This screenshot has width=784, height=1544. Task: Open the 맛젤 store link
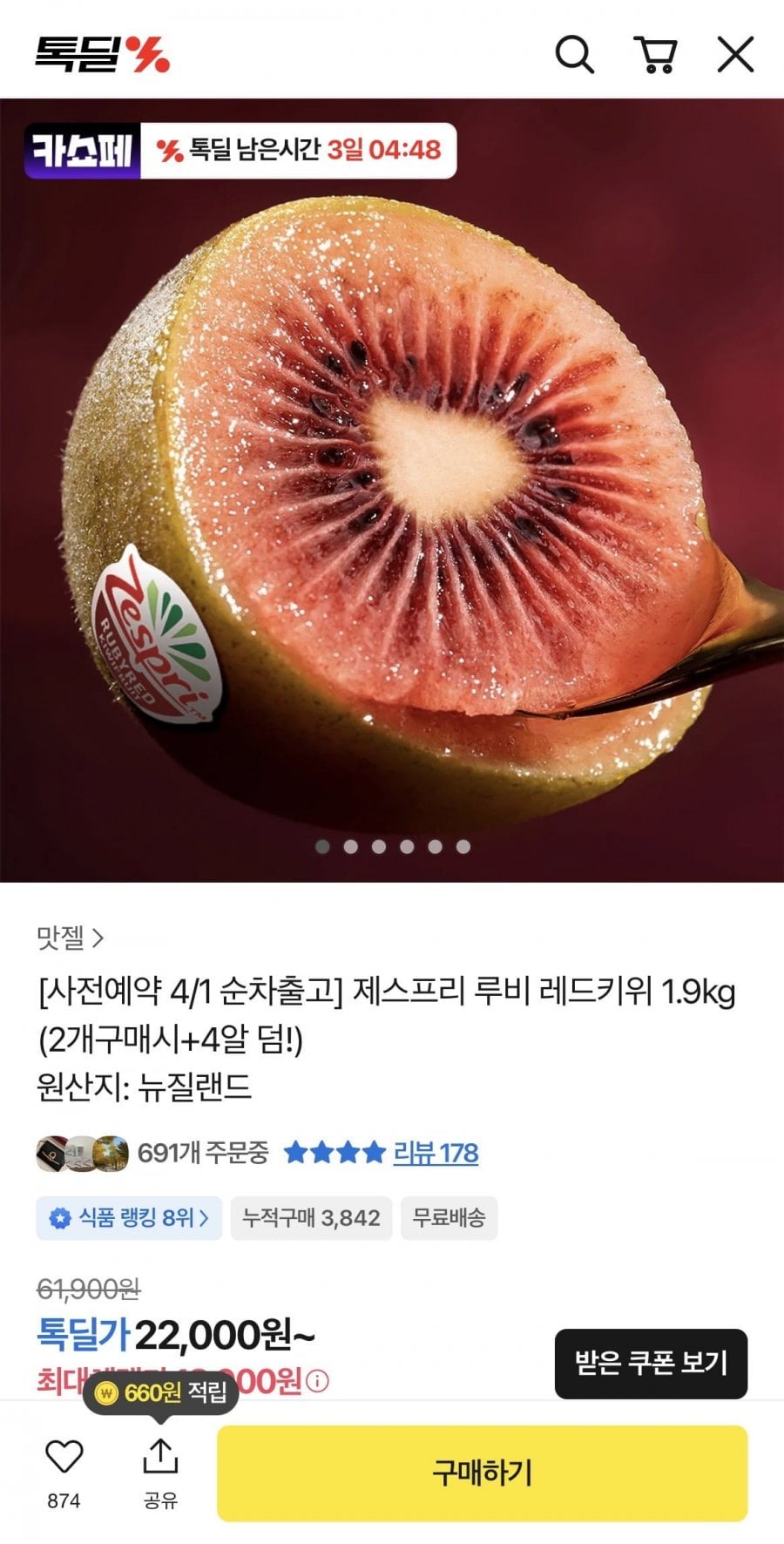pyautogui.click(x=70, y=938)
